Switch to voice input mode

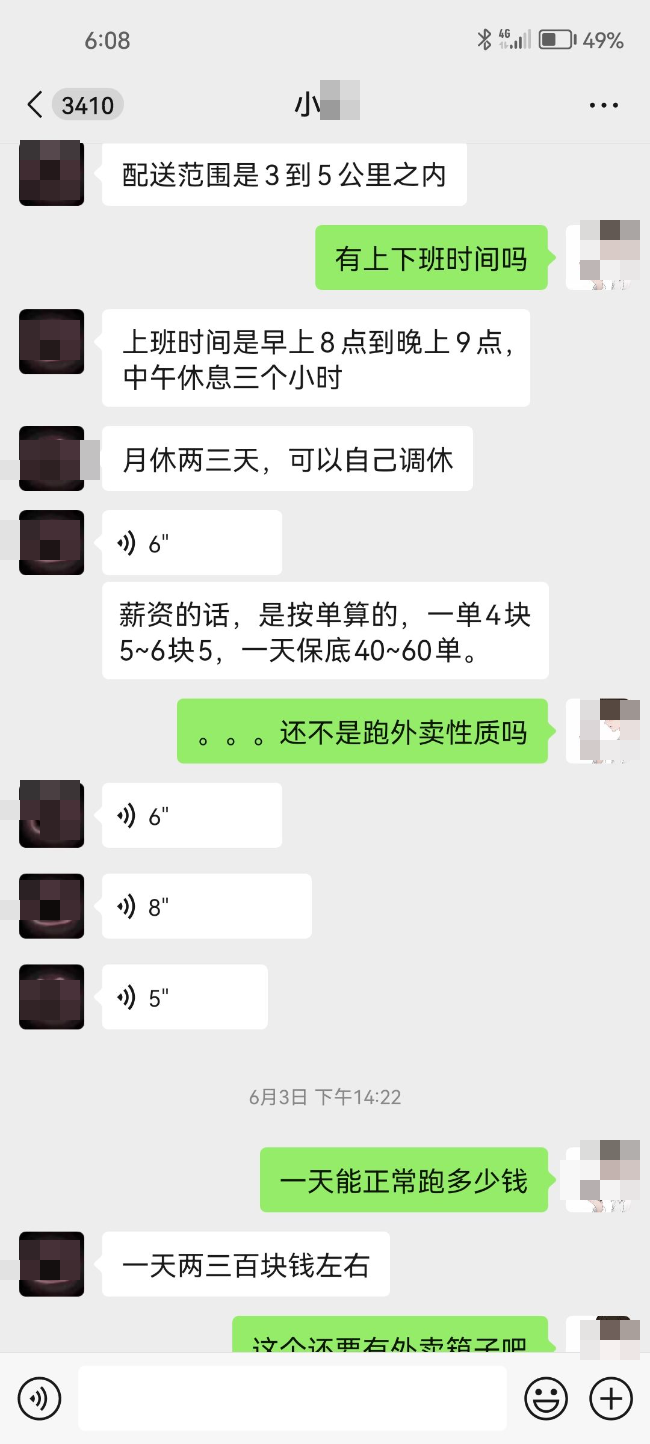tap(40, 1398)
